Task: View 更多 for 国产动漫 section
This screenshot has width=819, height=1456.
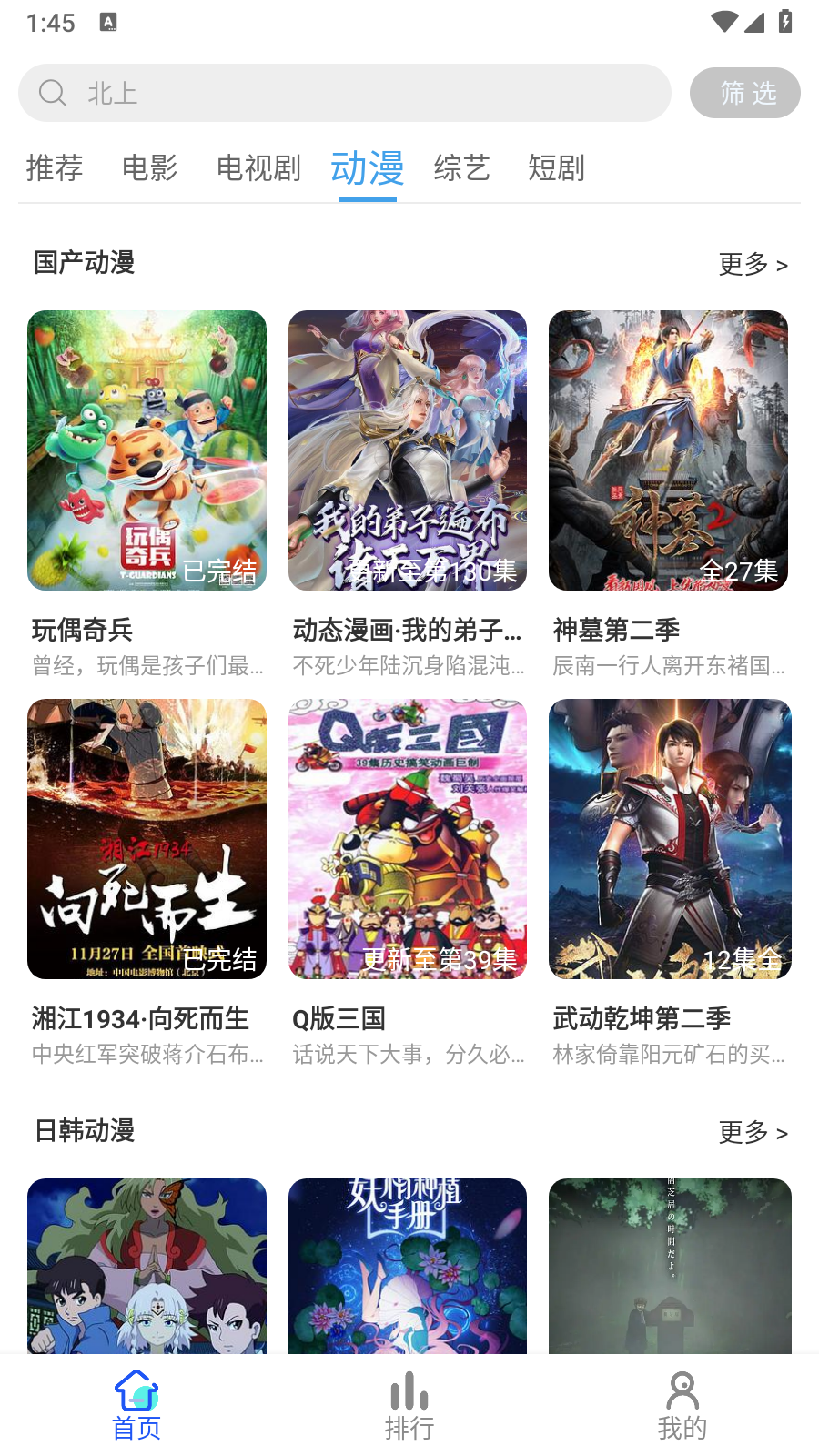Action: point(753,264)
